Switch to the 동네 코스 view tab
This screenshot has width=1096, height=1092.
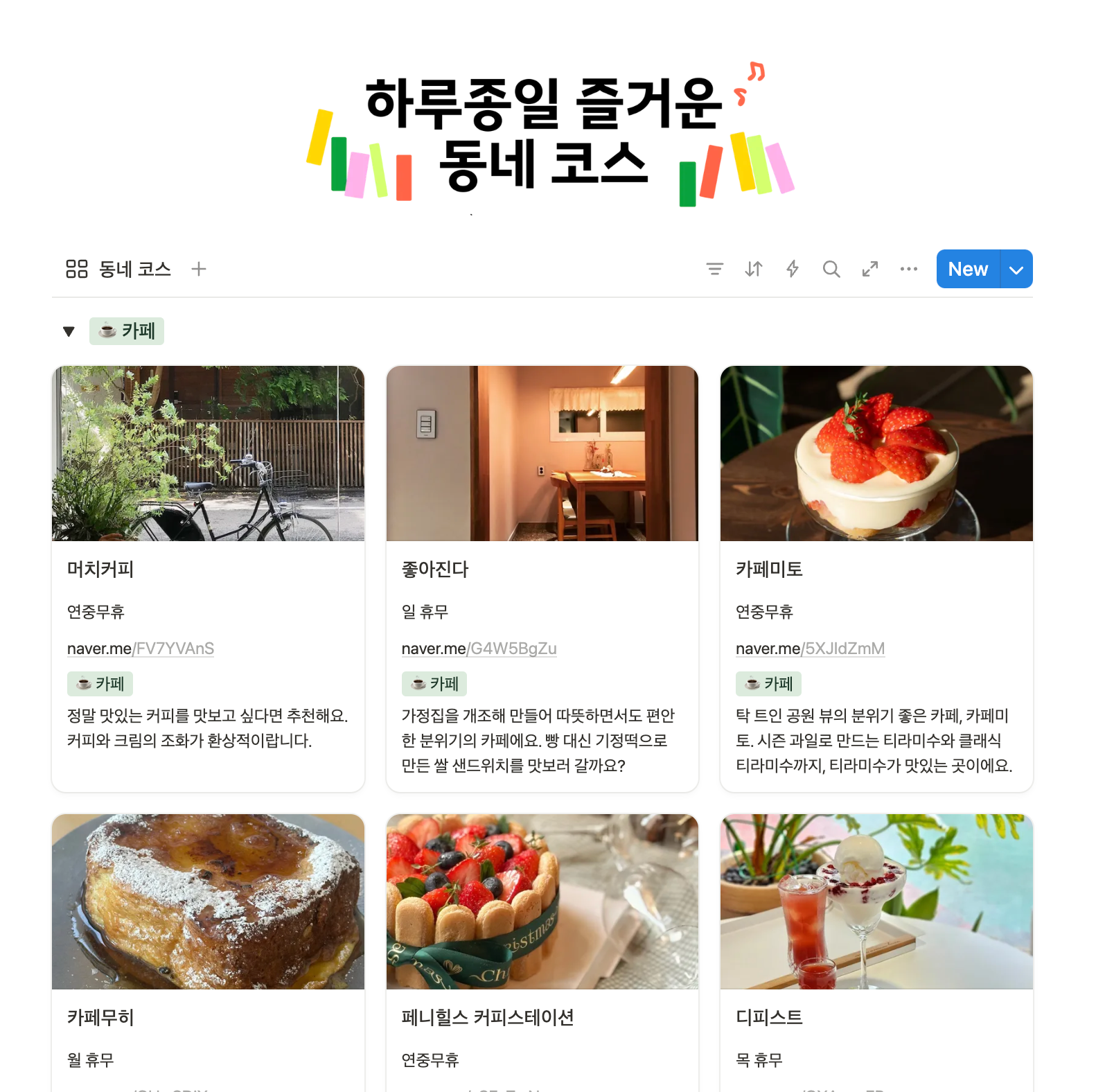[x=118, y=269]
